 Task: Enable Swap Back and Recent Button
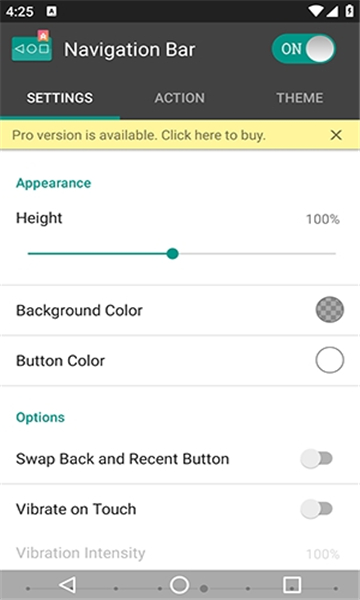(316, 458)
